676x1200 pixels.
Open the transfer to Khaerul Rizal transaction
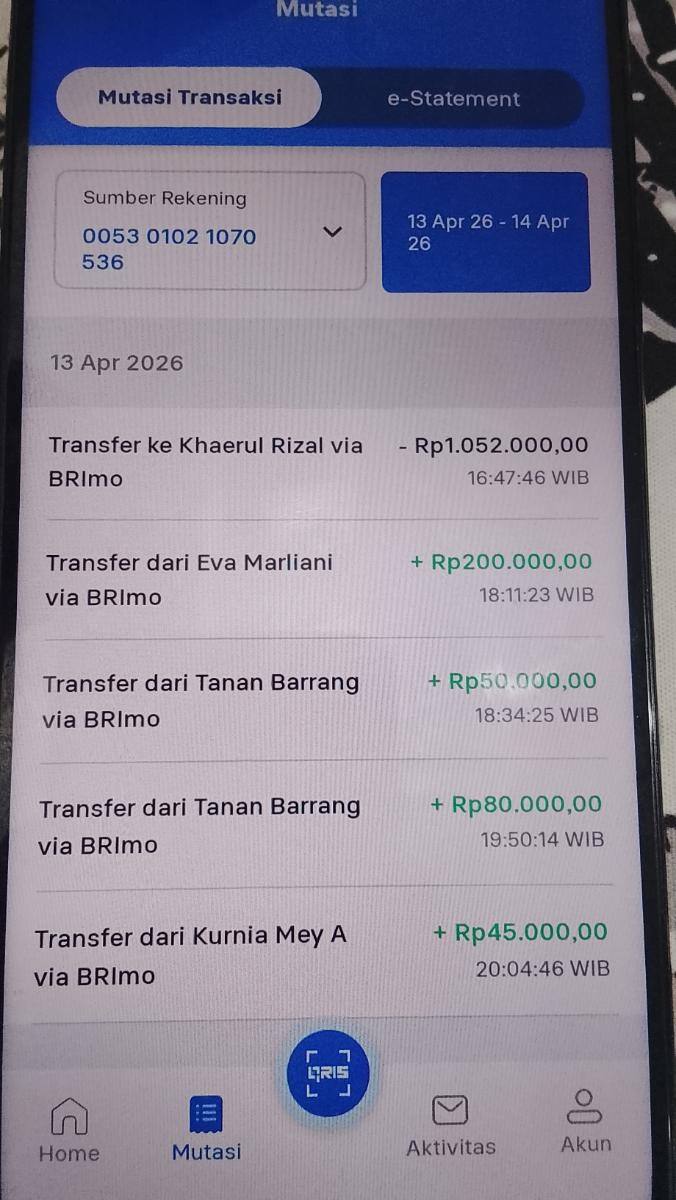(318, 461)
